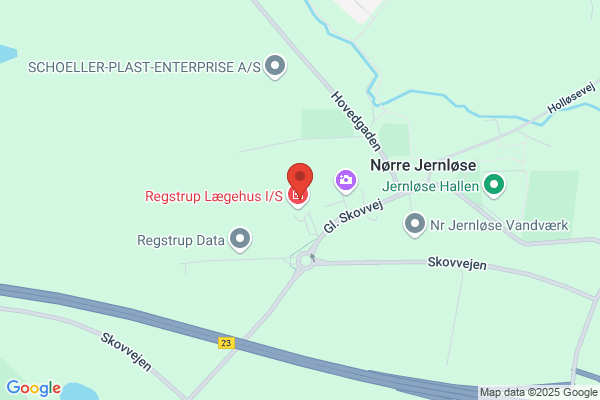Tap the purple photo spot marker
Viewport: 600px width, 400px height.
(x=346, y=181)
